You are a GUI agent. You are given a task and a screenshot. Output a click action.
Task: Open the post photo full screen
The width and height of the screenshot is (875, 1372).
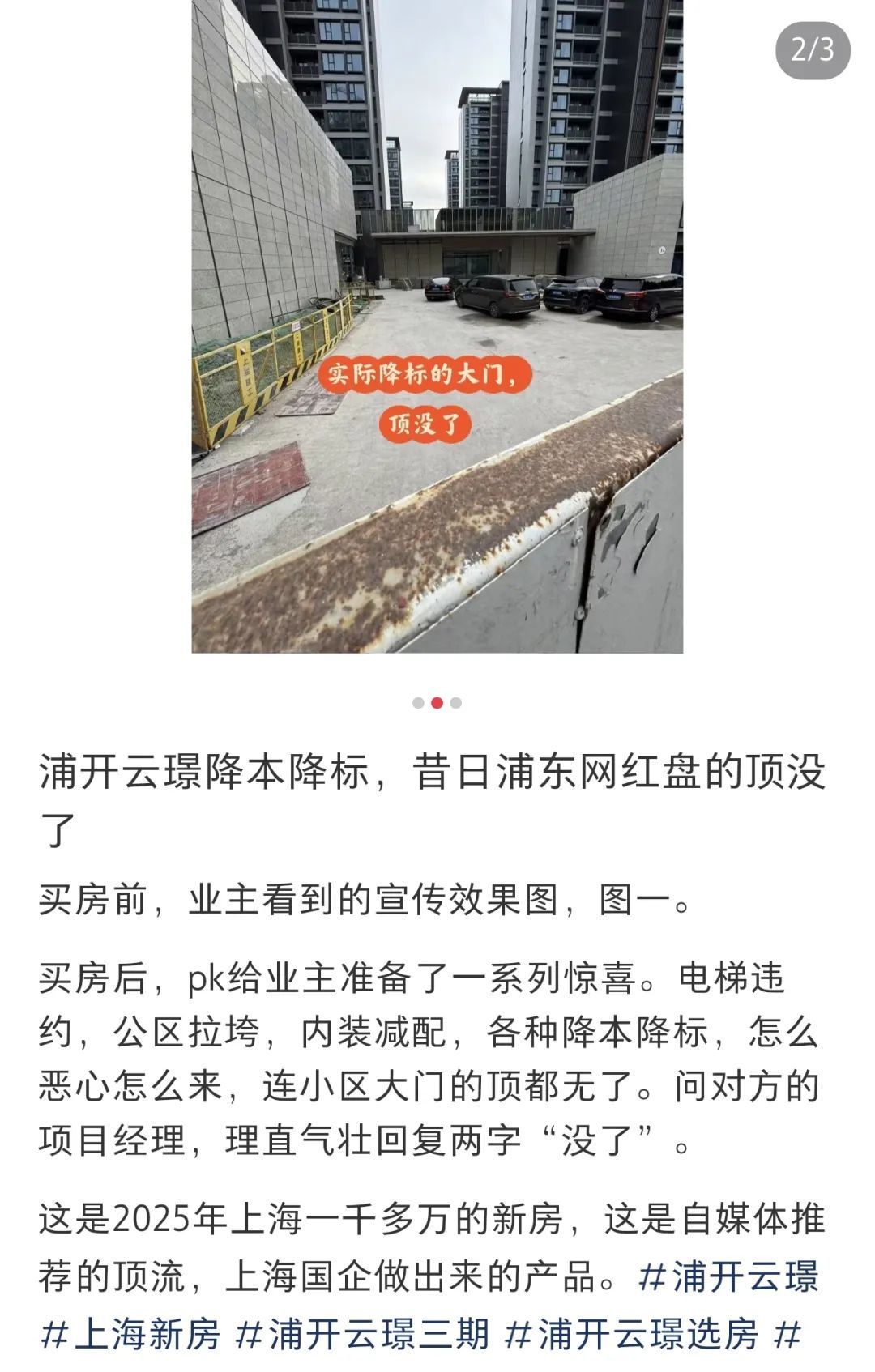437,326
